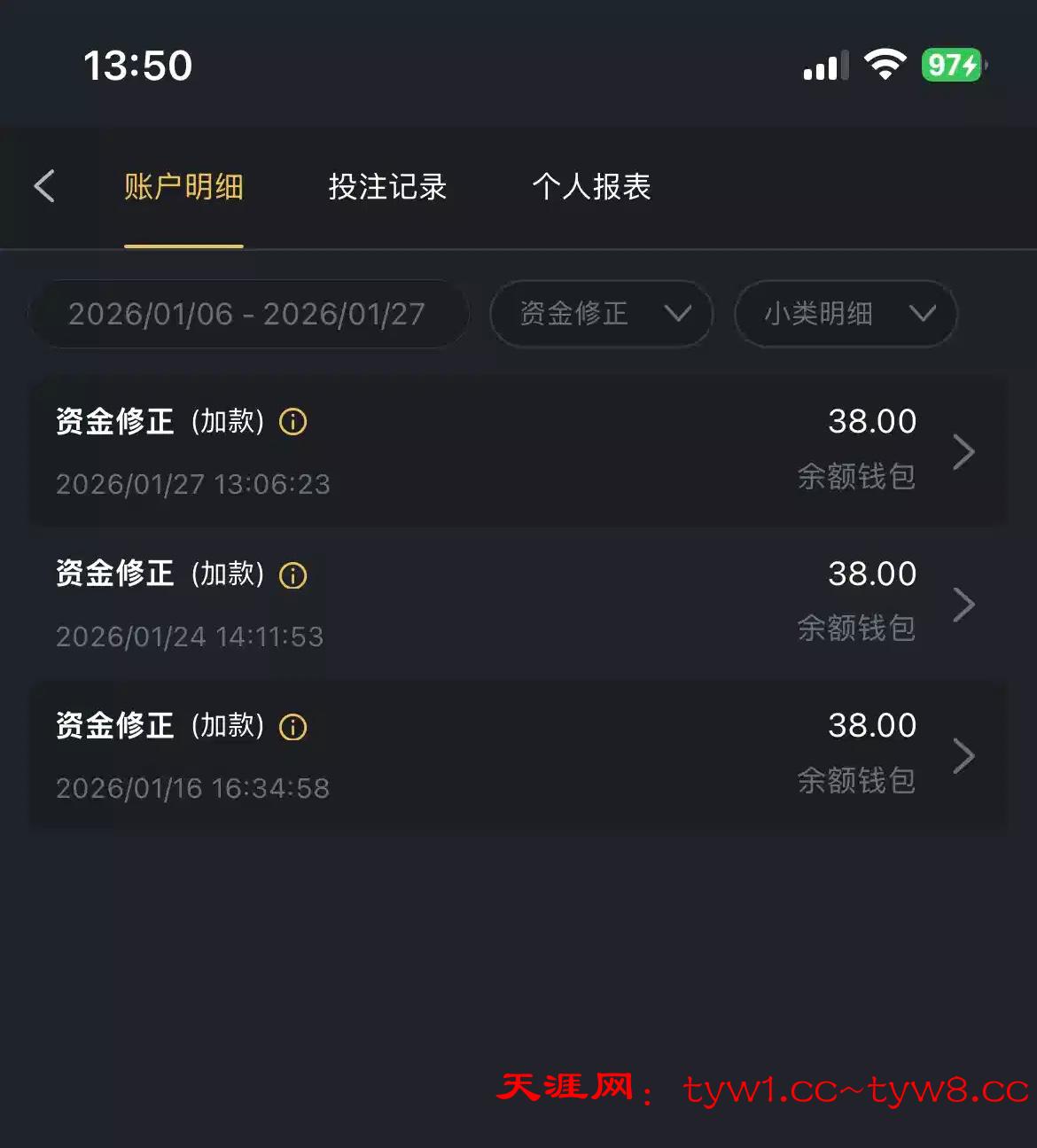Screen dimensions: 1037x1148
Task: Open the record dated 2026/01/27 13:06:23
Action: click(x=518, y=452)
